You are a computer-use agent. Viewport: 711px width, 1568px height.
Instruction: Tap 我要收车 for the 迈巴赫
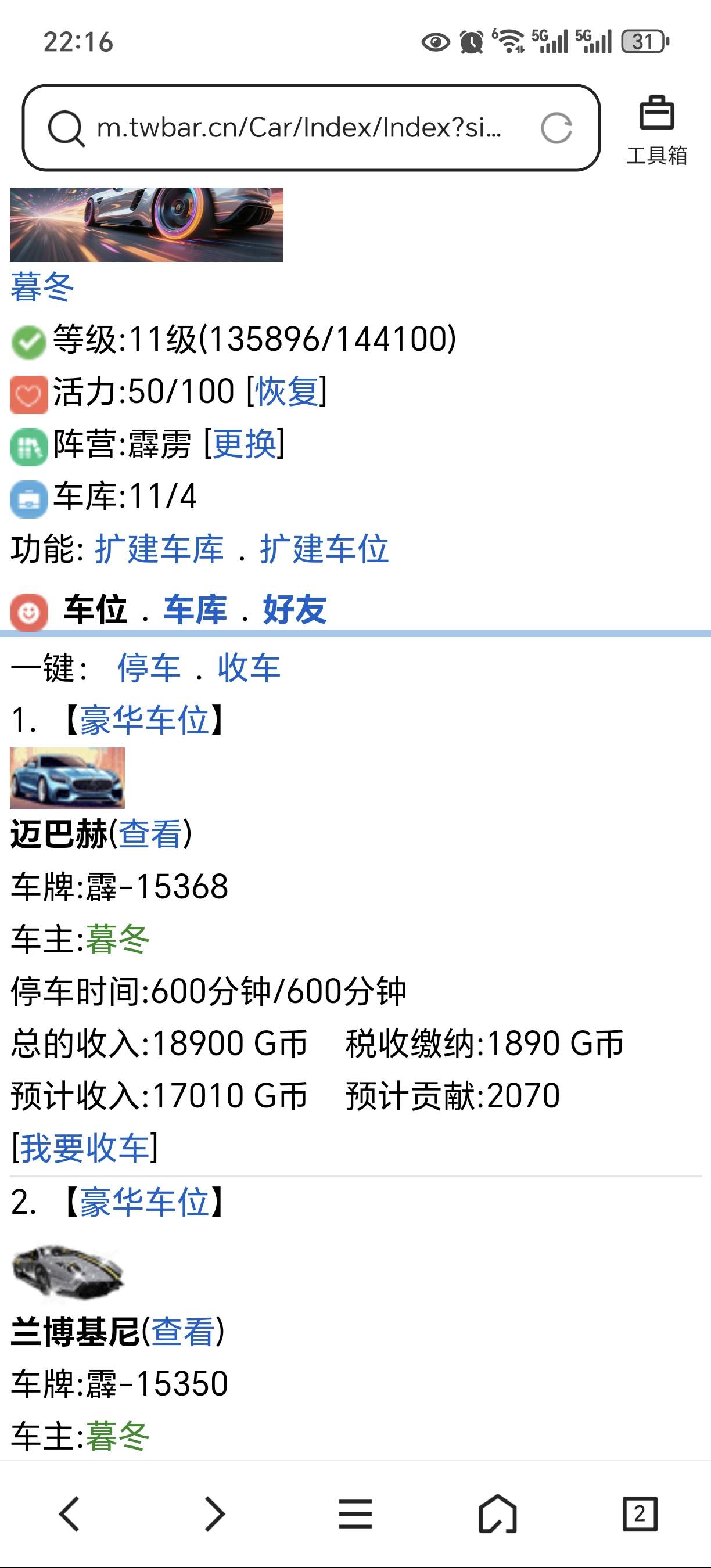point(85,1148)
